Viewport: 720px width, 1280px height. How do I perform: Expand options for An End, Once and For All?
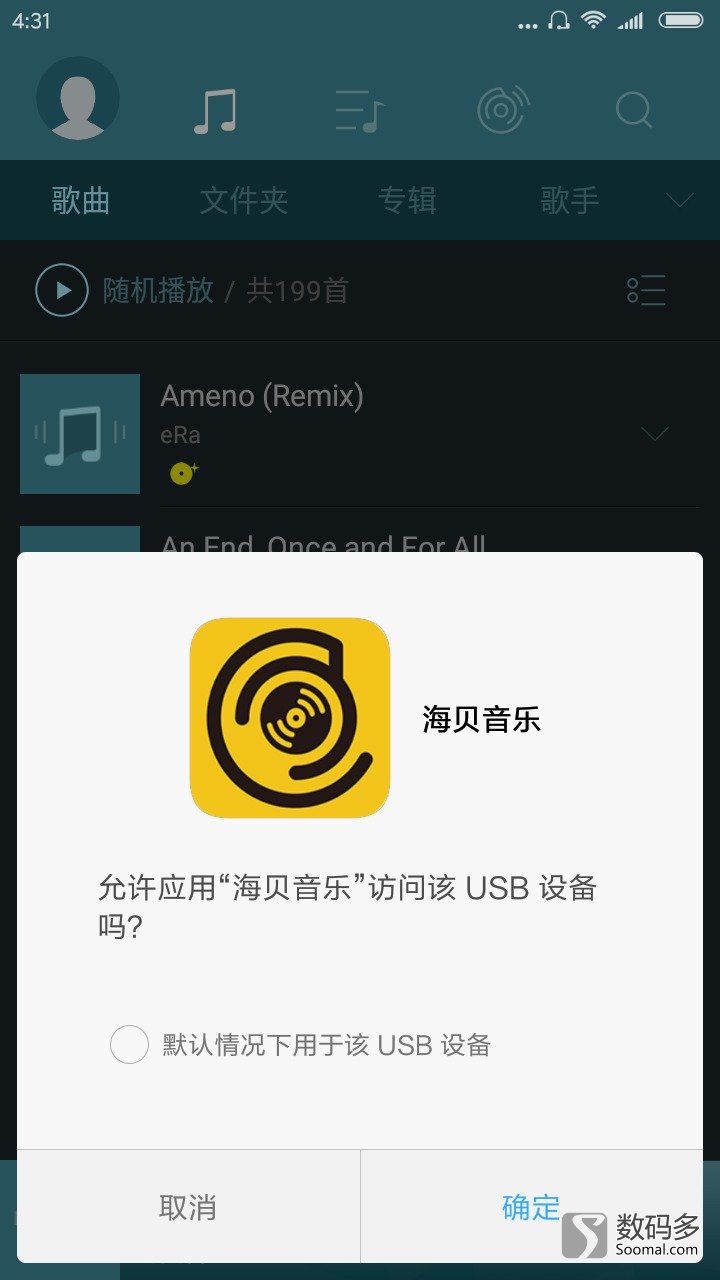[655, 547]
